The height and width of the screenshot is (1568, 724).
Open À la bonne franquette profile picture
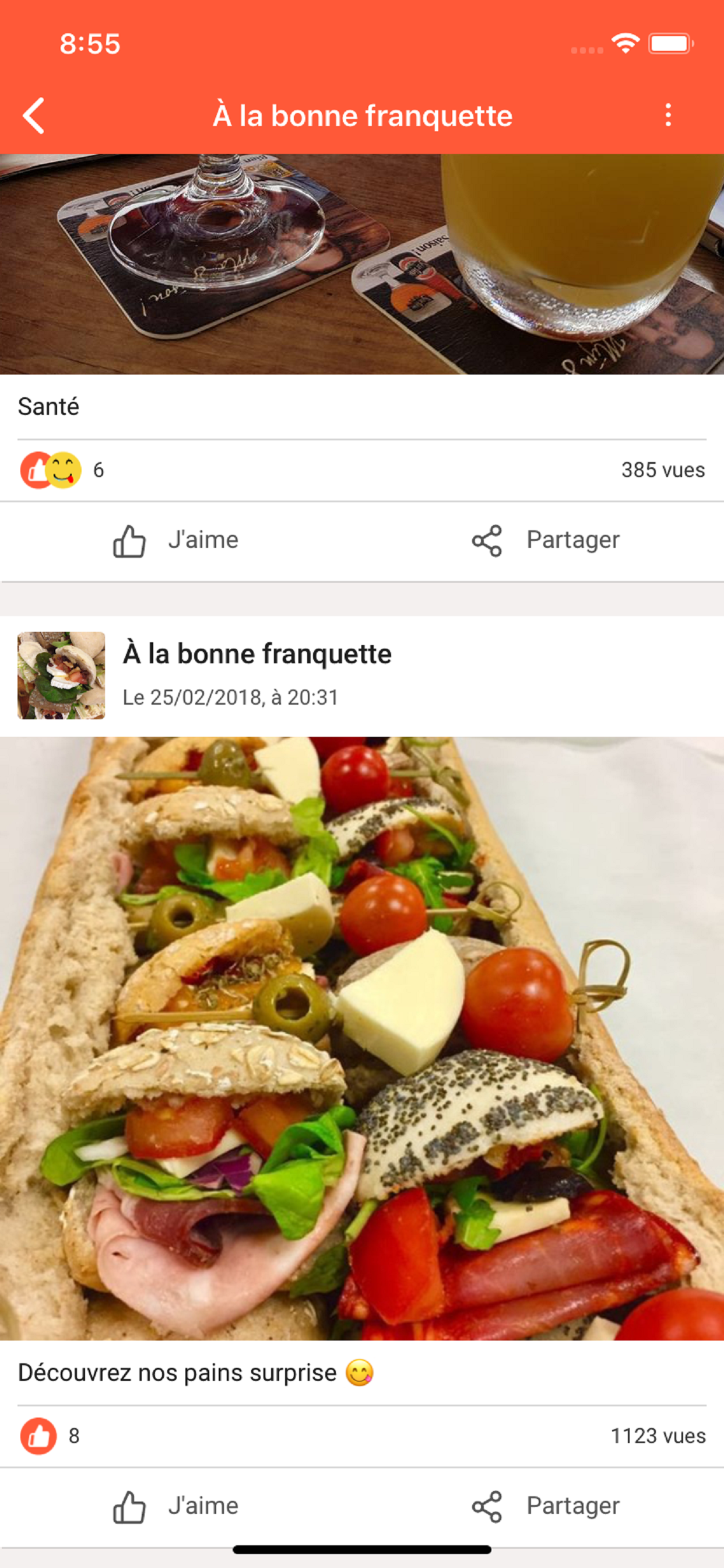click(61, 675)
